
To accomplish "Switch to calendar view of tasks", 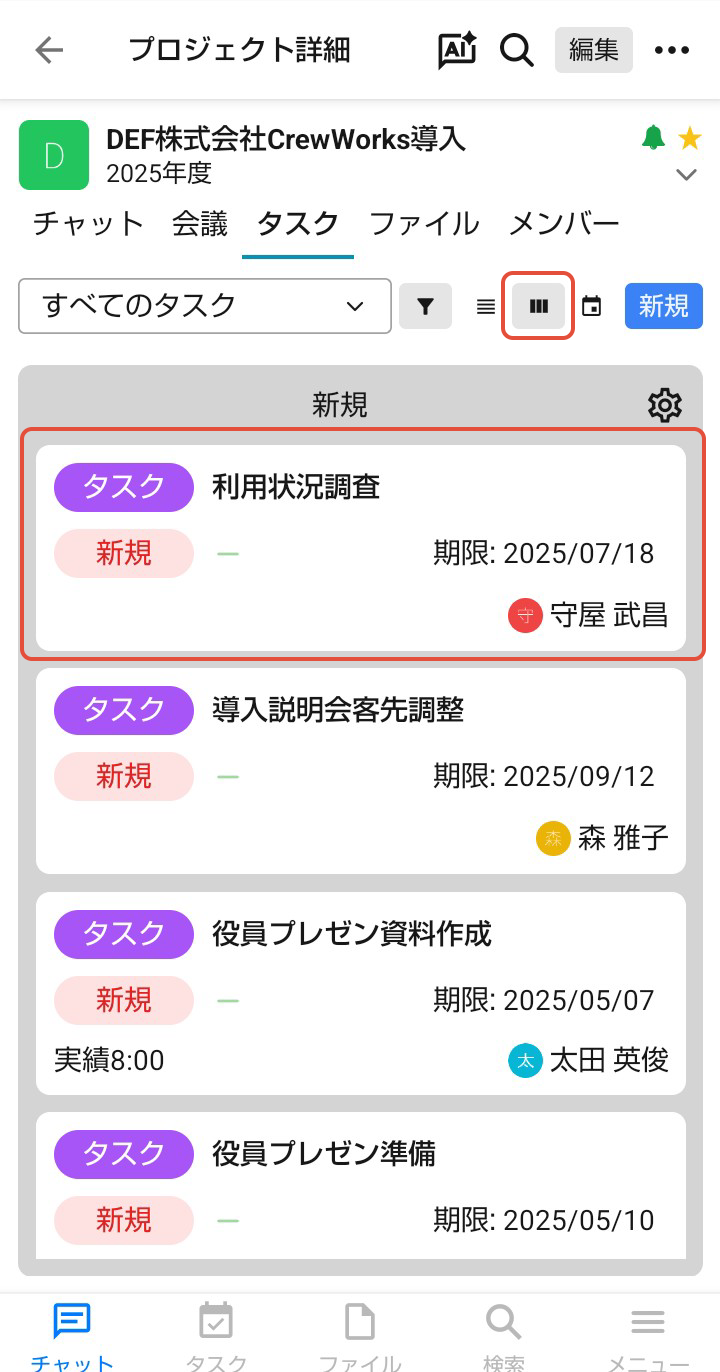I will tap(592, 306).
